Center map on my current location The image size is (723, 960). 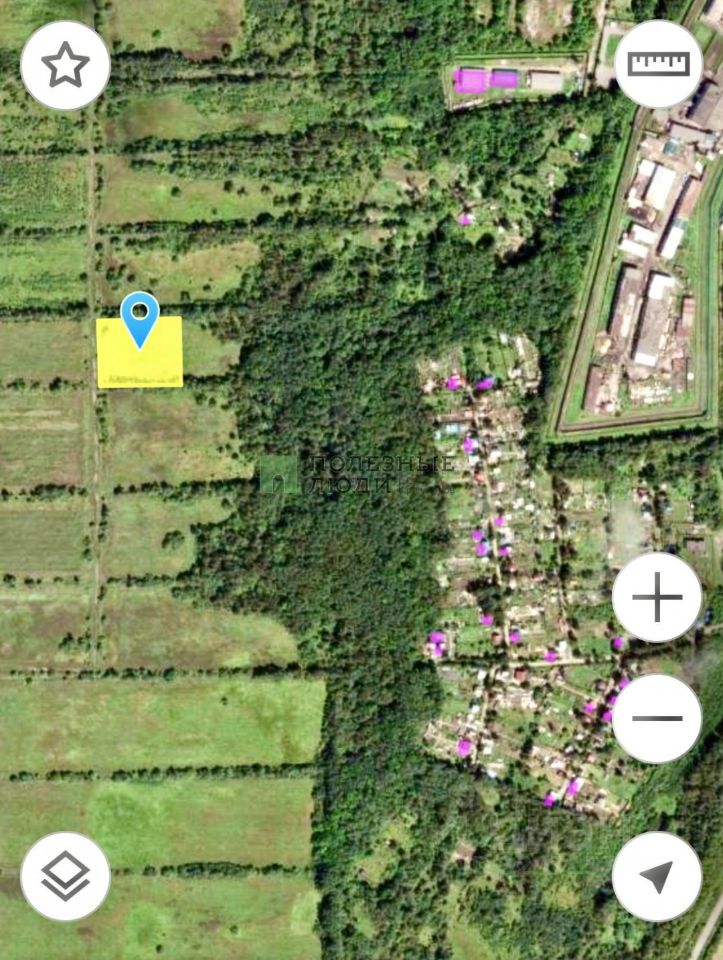[657, 876]
